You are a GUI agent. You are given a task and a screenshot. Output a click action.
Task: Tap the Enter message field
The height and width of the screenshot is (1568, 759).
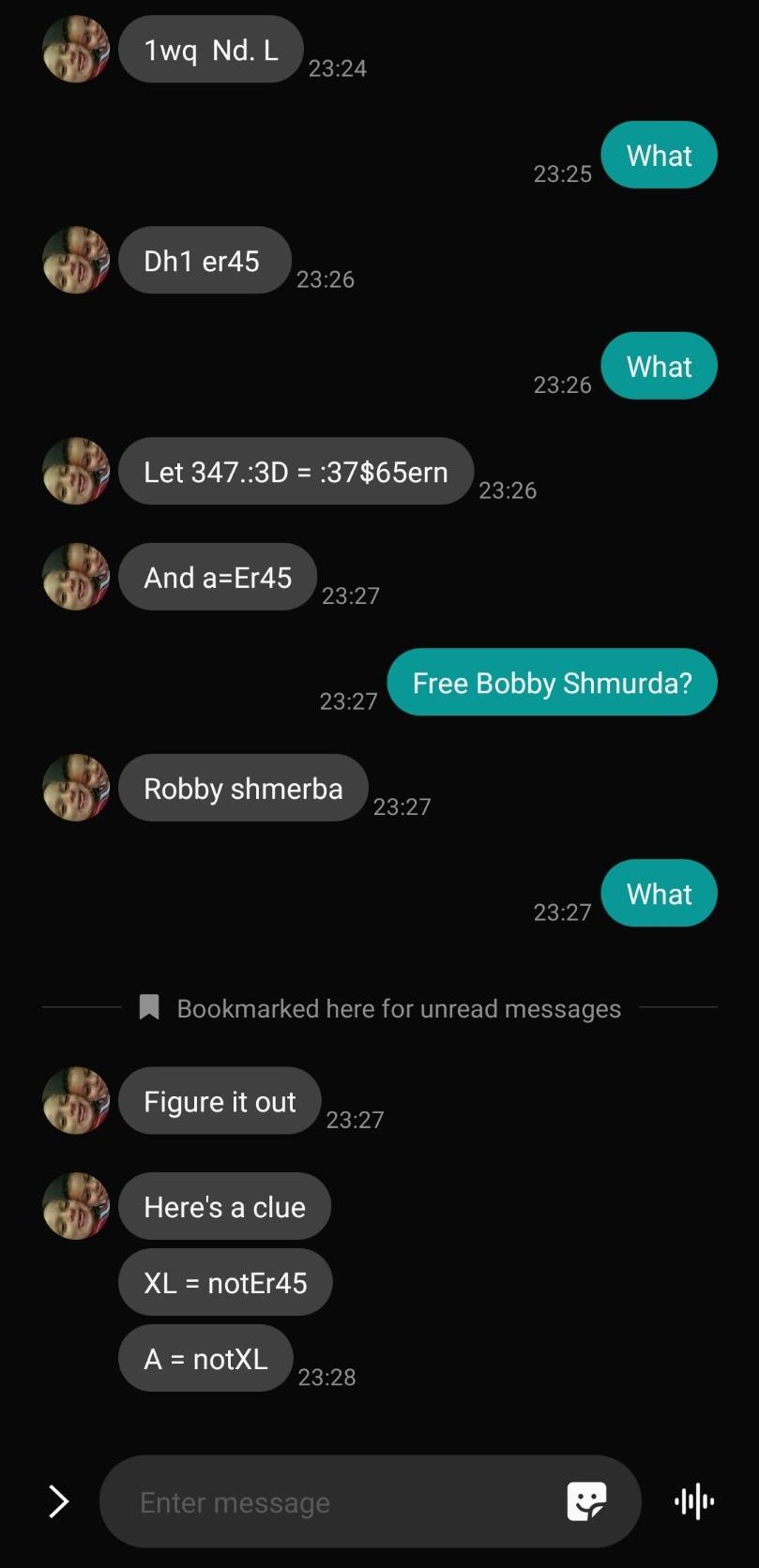tap(338, 1502)
